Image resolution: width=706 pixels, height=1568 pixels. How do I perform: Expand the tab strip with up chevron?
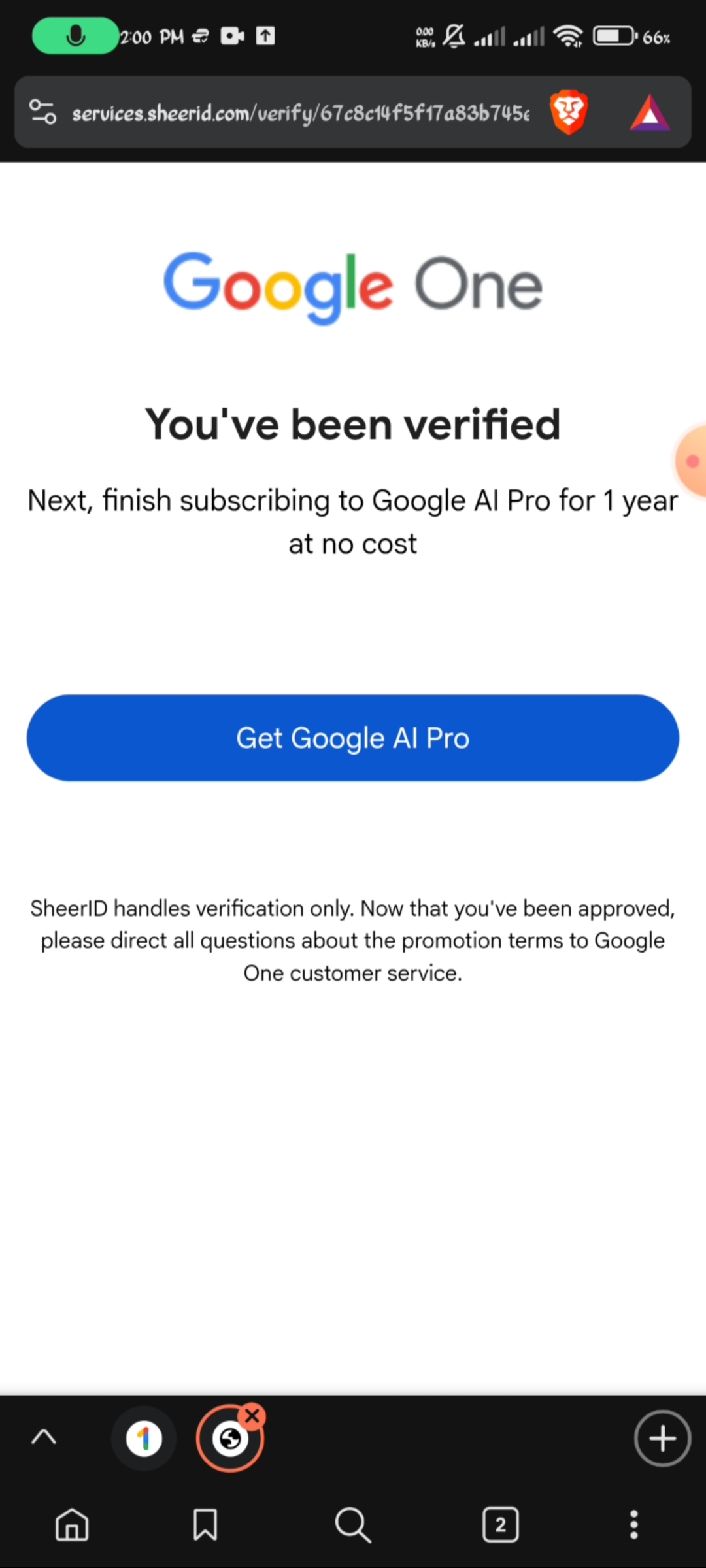tap(44, 1437)
